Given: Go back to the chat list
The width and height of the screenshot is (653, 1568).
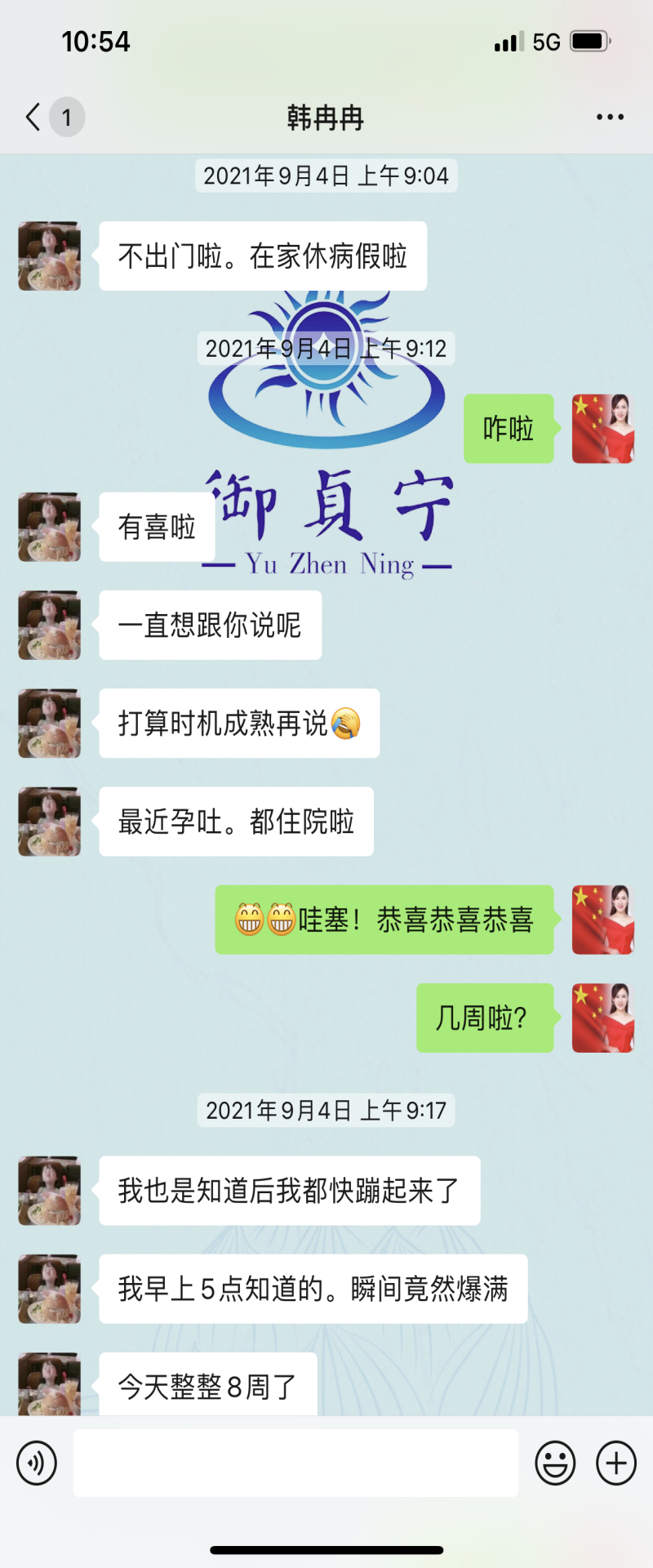Looking at the screenshot, I should pyautogui.click(x=34, y=118).
